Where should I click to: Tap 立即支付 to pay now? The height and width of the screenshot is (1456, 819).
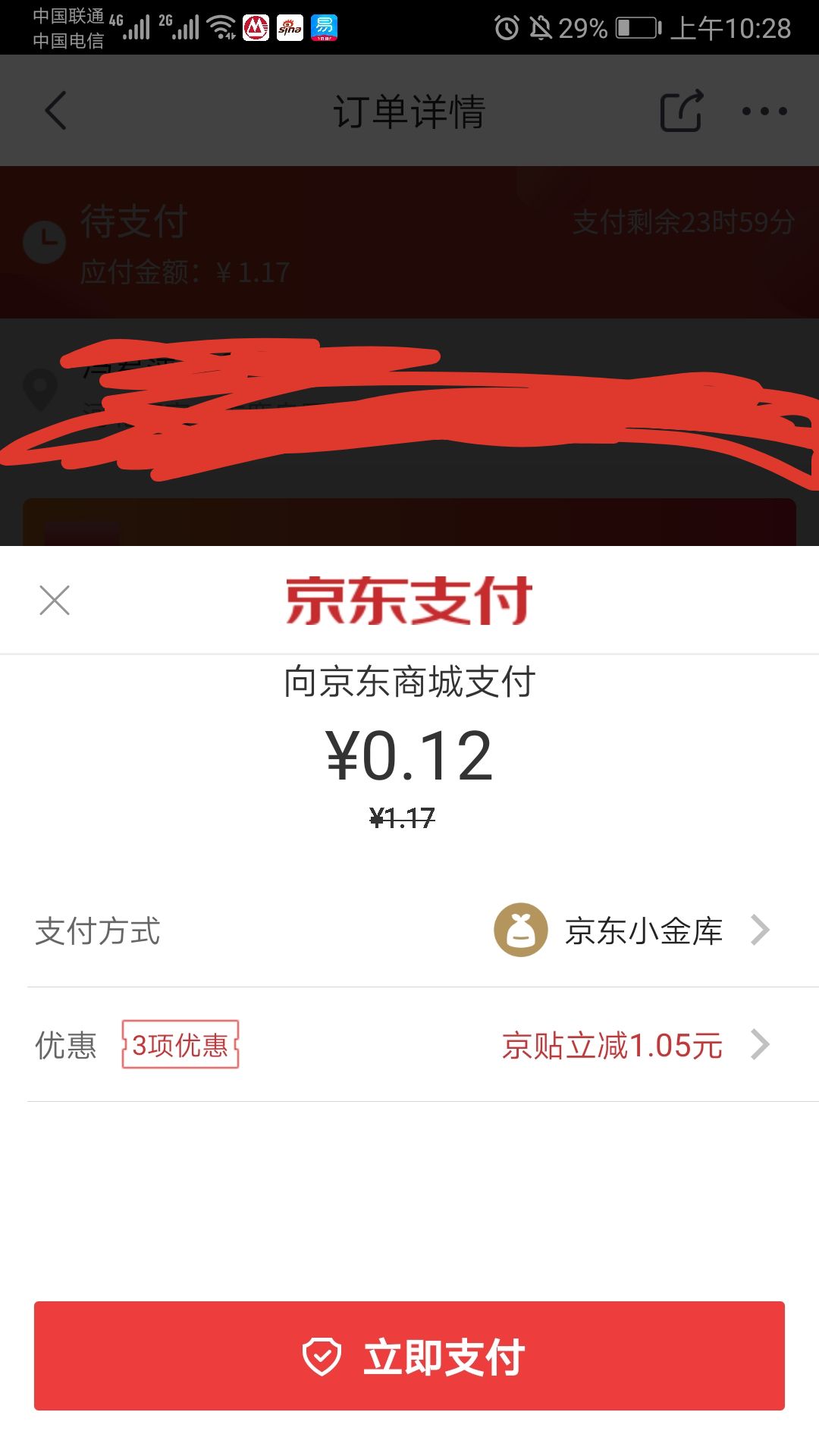[x=409, y=1356]
